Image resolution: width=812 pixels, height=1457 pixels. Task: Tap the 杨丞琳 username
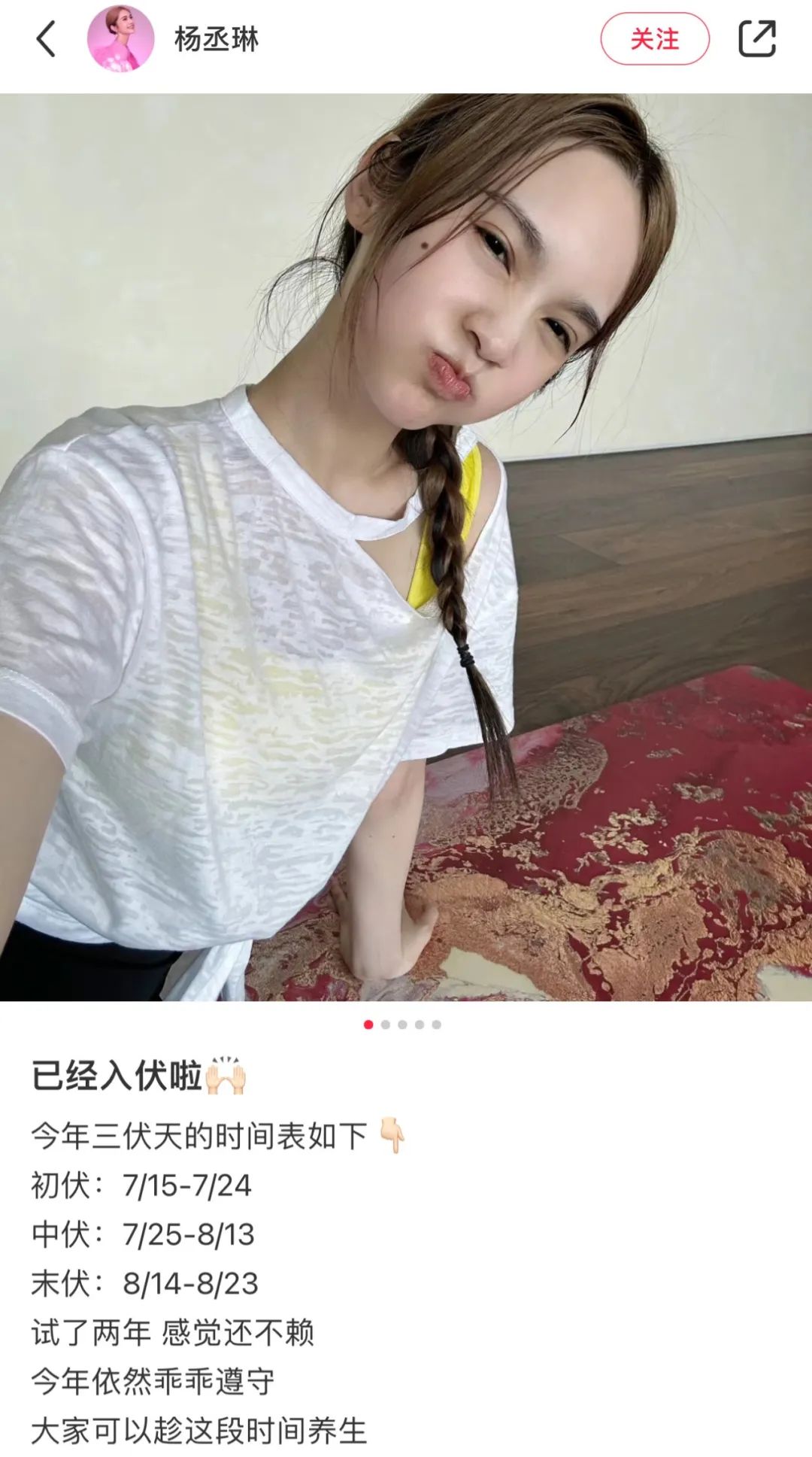(x=217, y=39)
